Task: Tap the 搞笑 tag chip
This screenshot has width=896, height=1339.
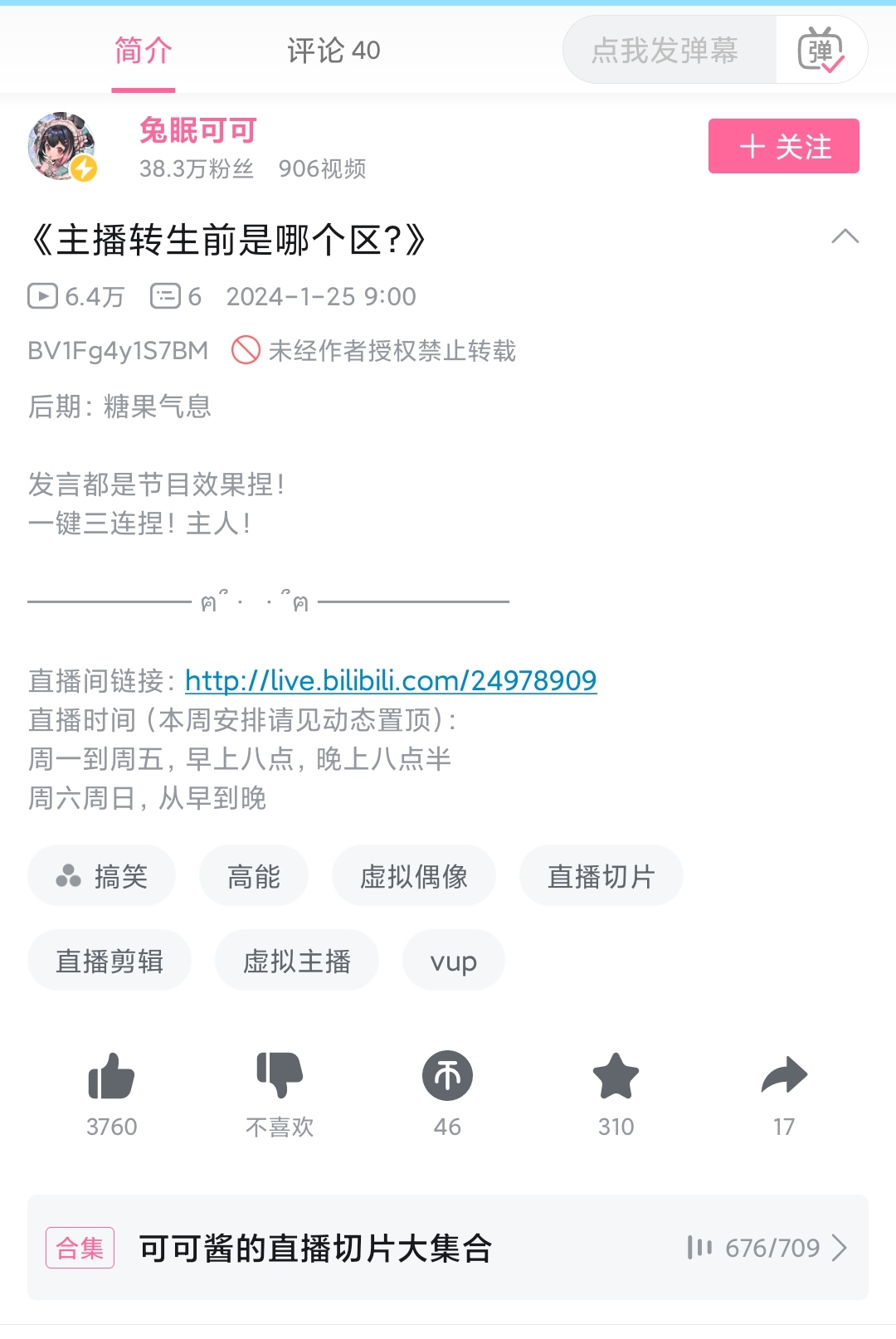Action: [x=102, y=876]
